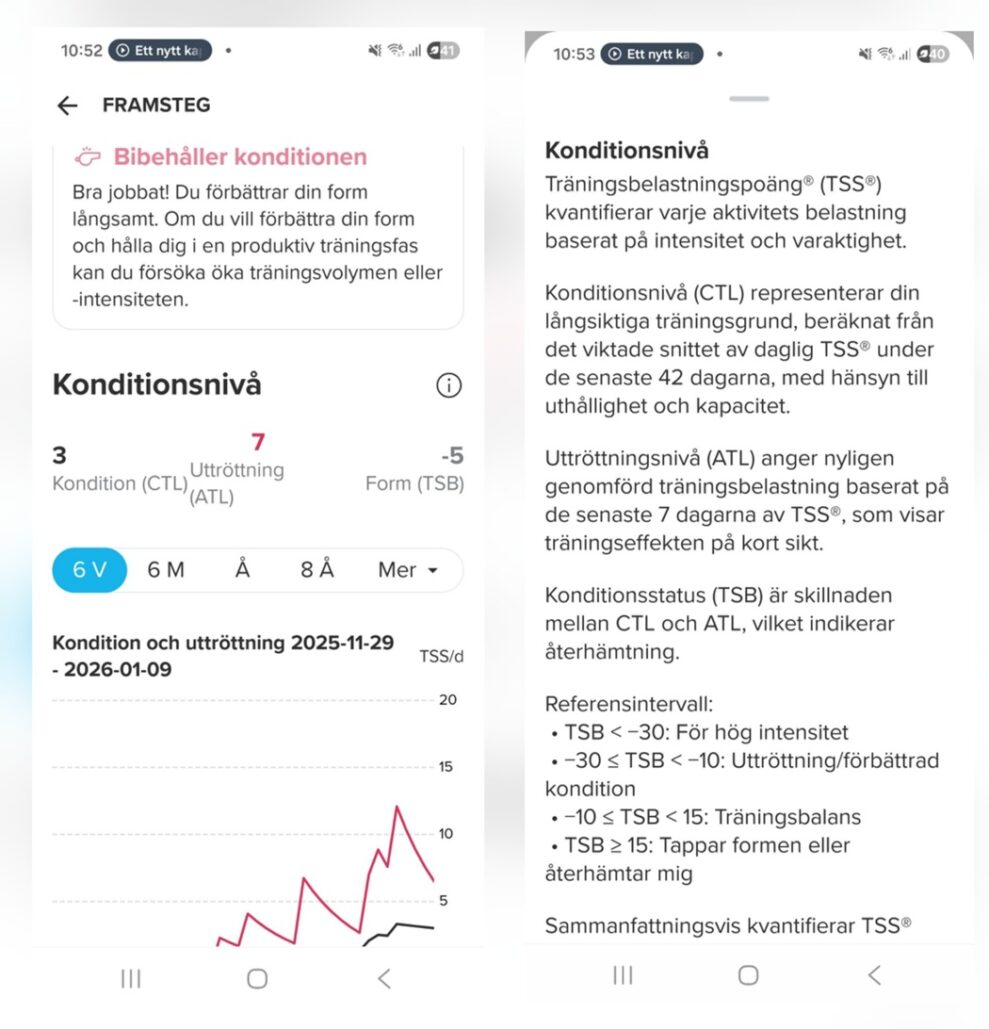Screen dimensions: 989x1029
Task: Select the Å tab
Action: pyautogui.click(x=241, y=569)
